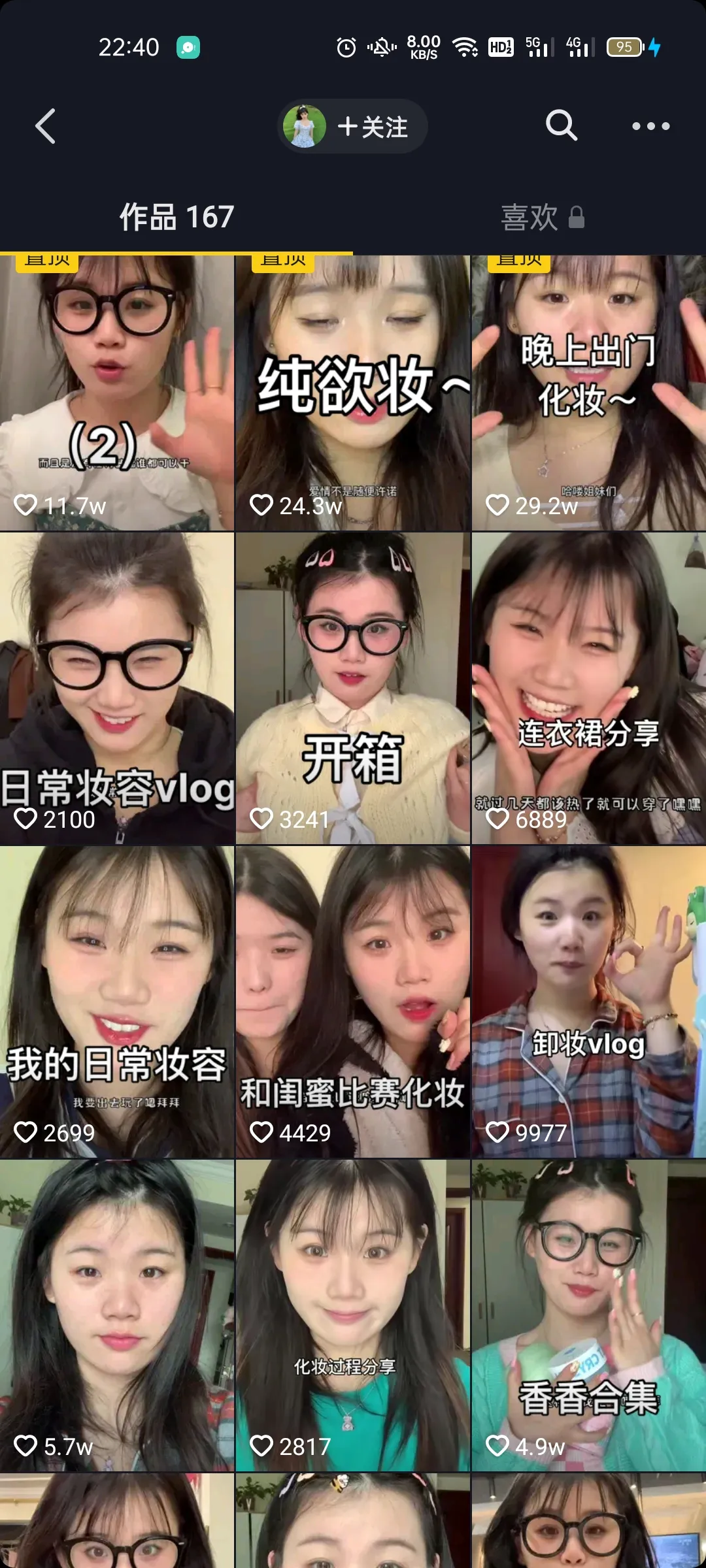The height and width of the screenshot is (1568, 706).
Task: Open the 卸妆vlog video
Action: [588, 1002]
